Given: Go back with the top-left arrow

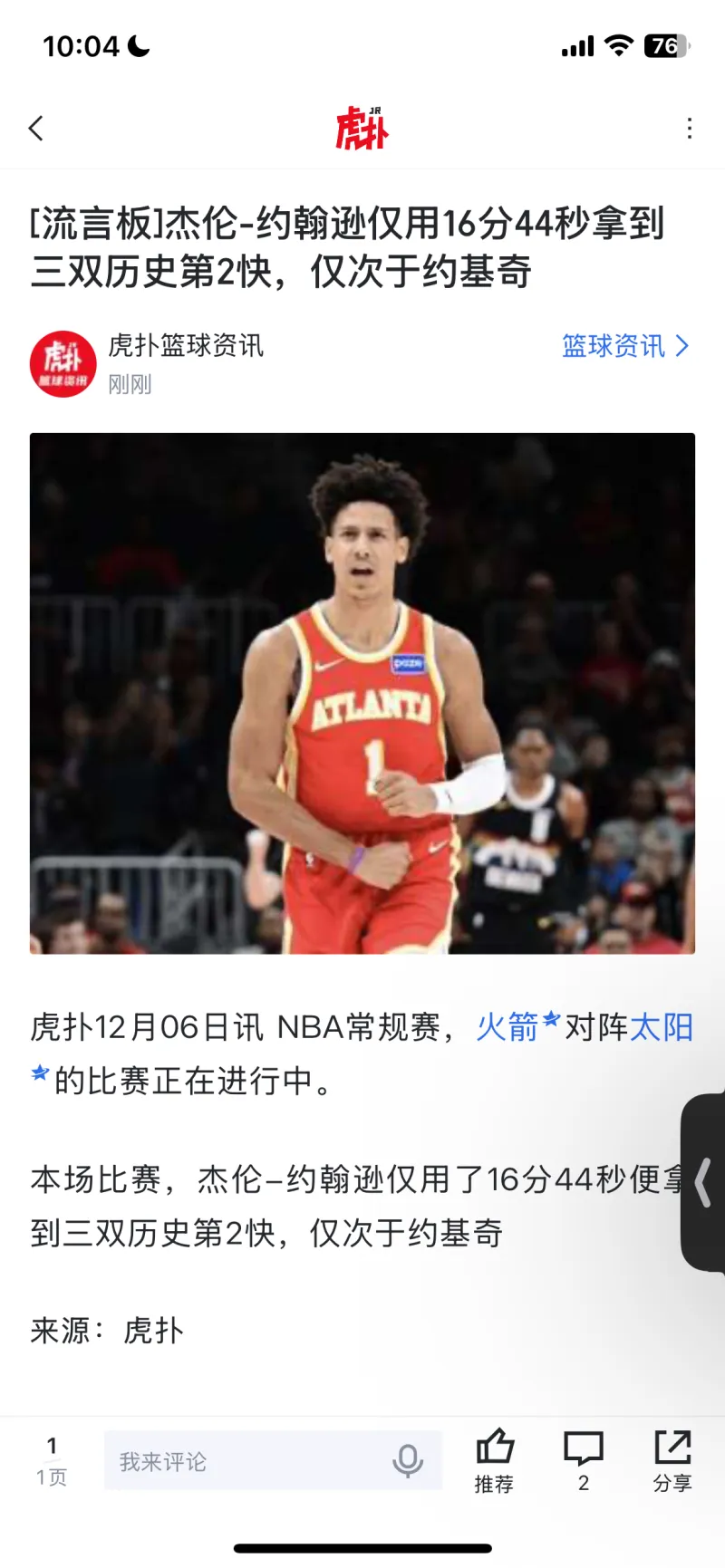Looking at the screenshot, I should [x=36, y=129].
